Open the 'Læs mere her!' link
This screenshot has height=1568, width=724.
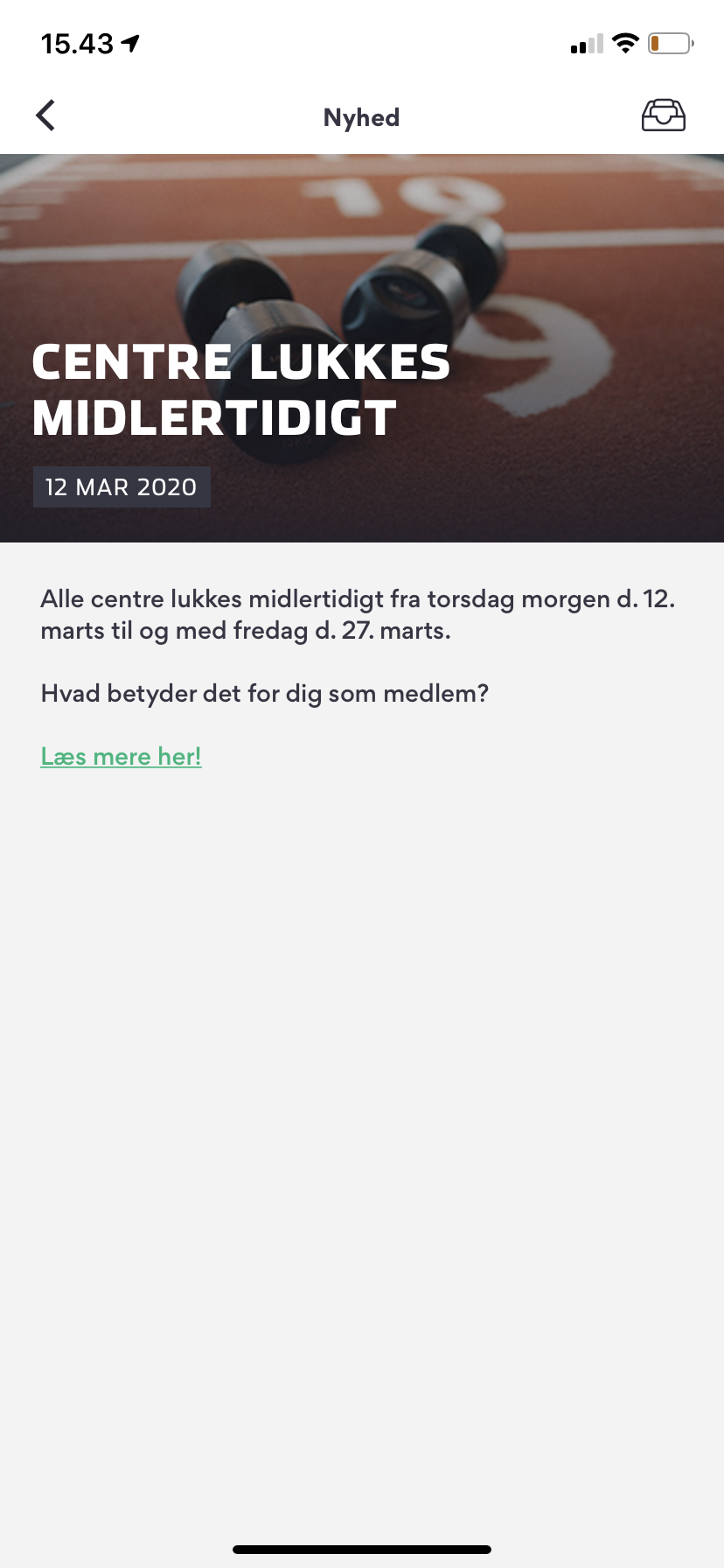click(121, 756)
